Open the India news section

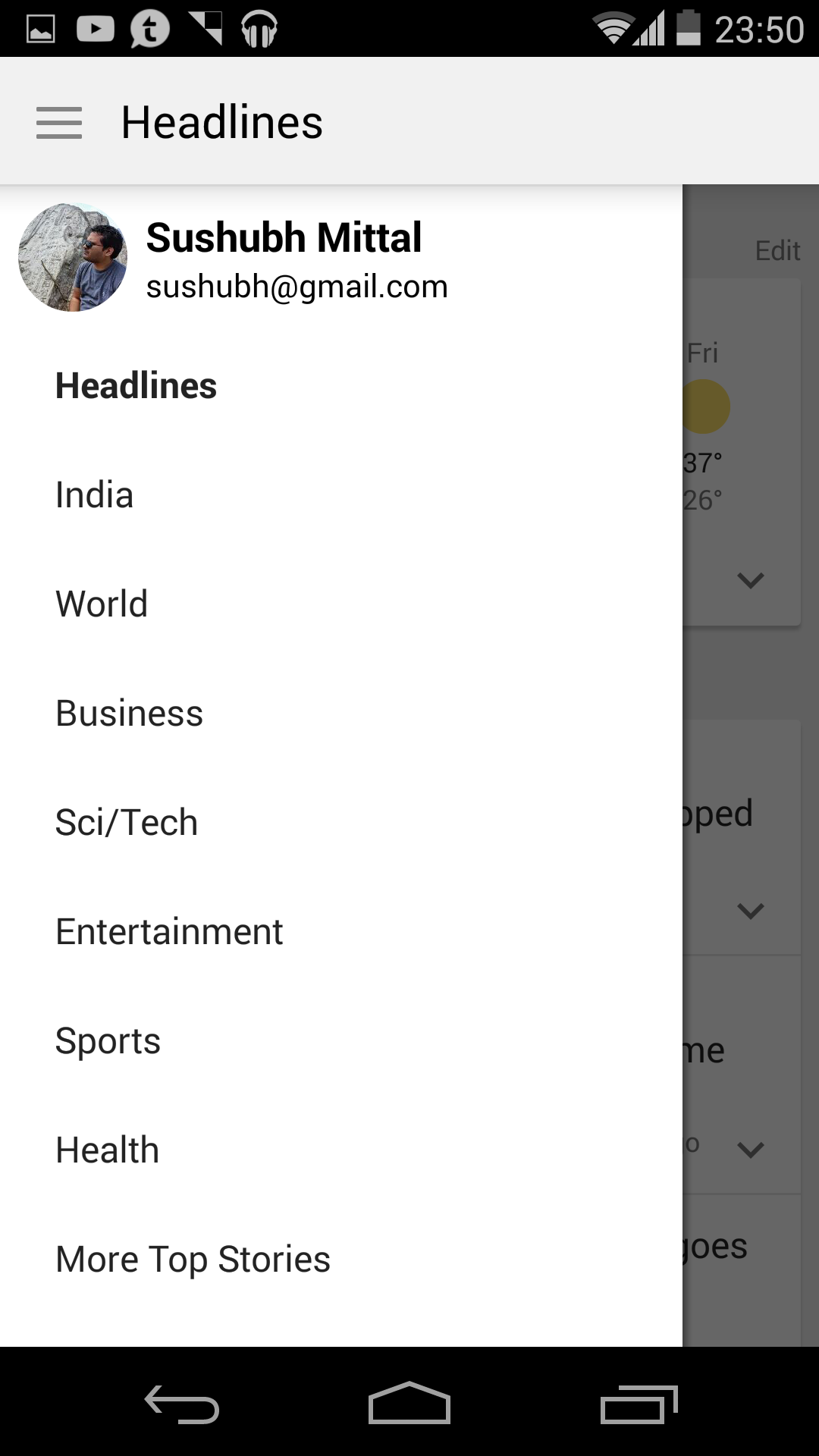click(95, 495)
